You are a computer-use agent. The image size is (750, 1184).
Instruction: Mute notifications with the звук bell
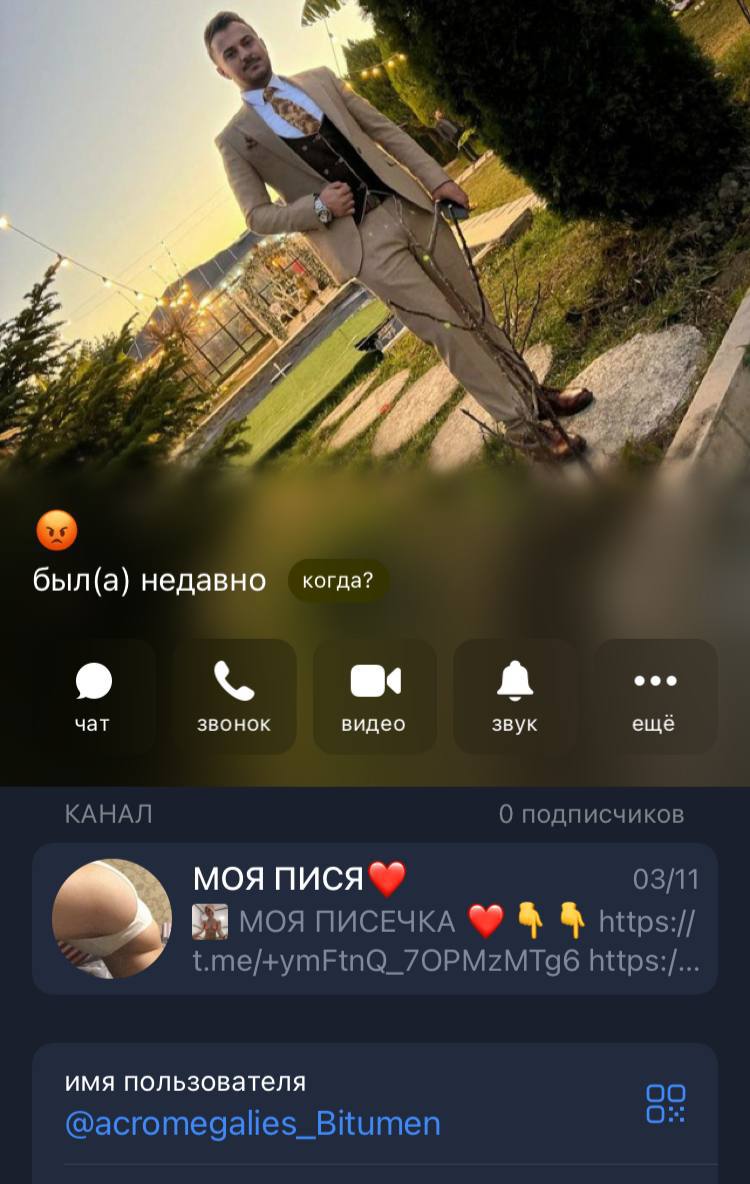(515, 696)
